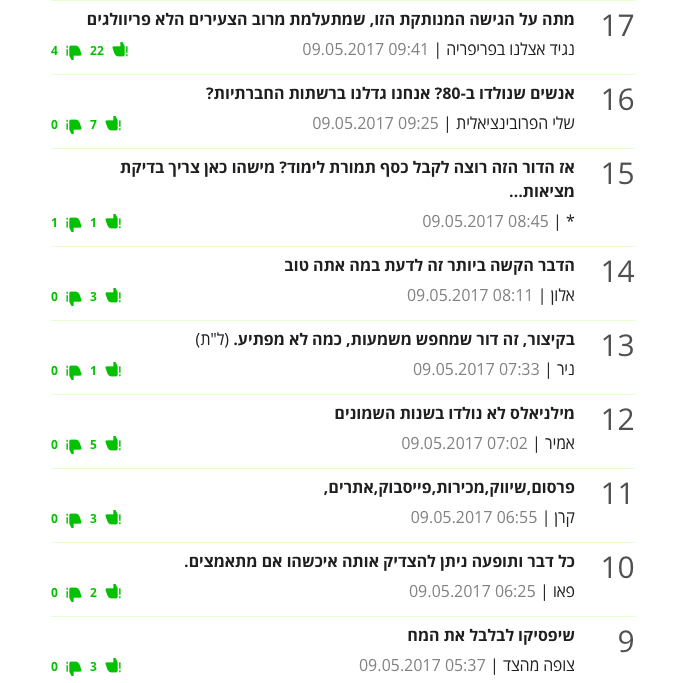Downvote comment 10 by פאו
674x683 pixels.
(x=73, y=593)
